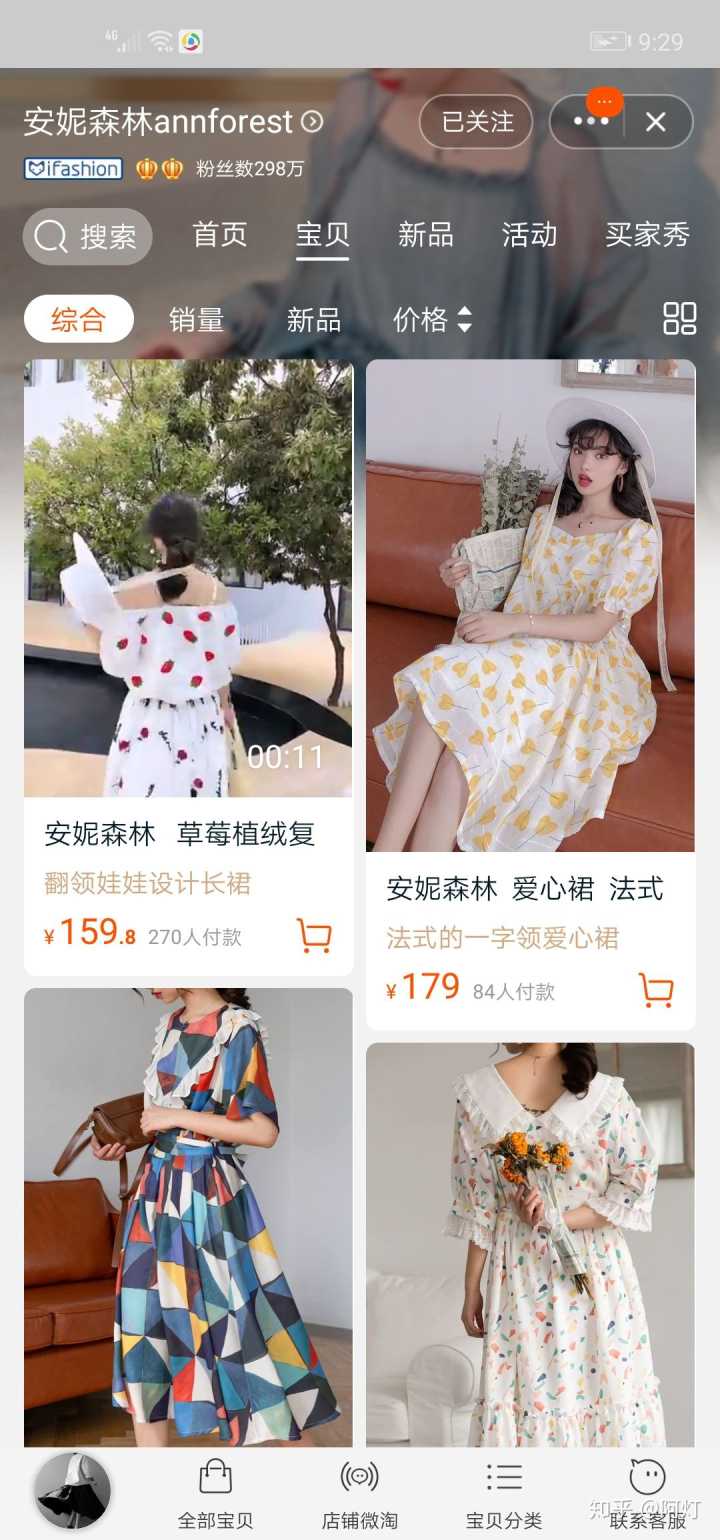The width and height of the screenshot is (720, 1540).
Task: Toggle the grid layout view icon
Action: click(680, 319)
